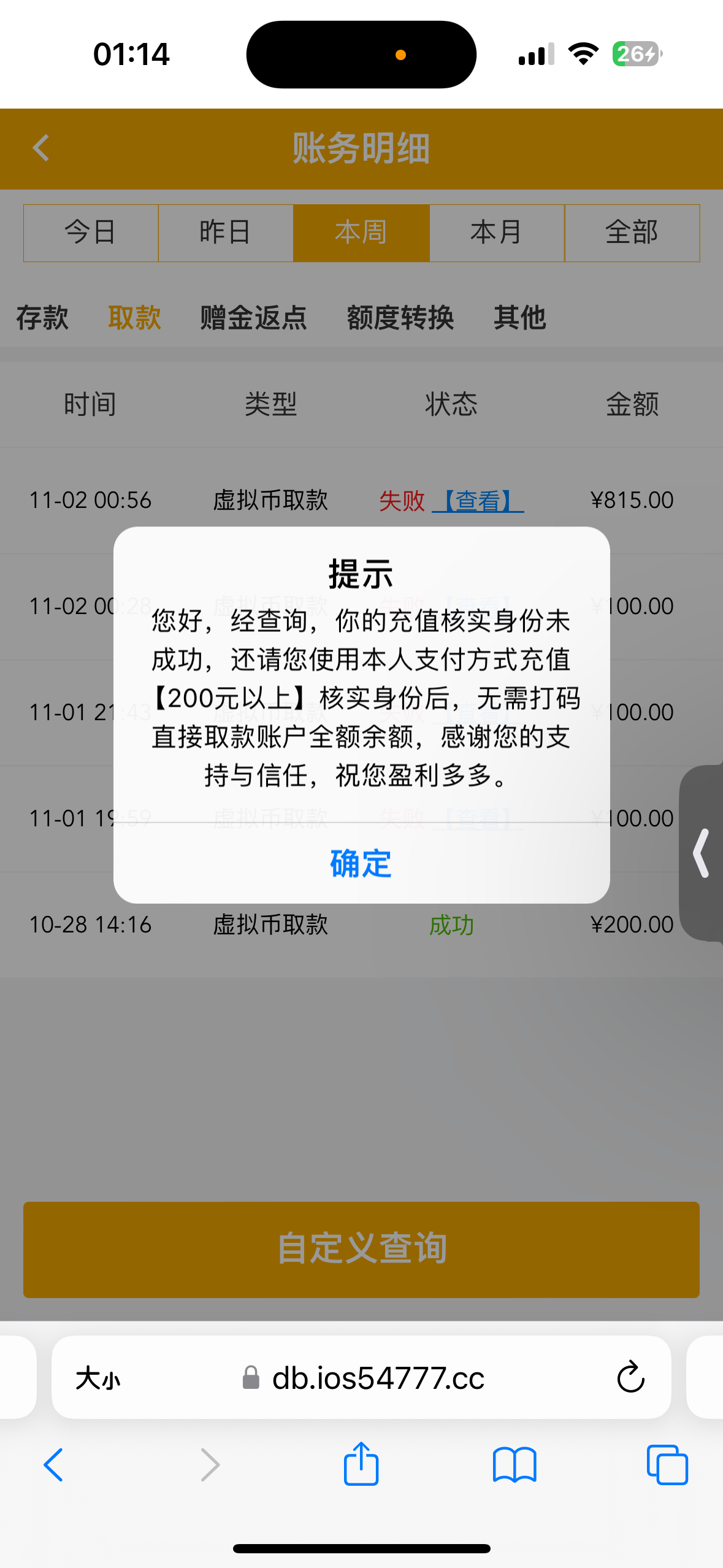Select the 昨日 date filter

click(225, 233)
